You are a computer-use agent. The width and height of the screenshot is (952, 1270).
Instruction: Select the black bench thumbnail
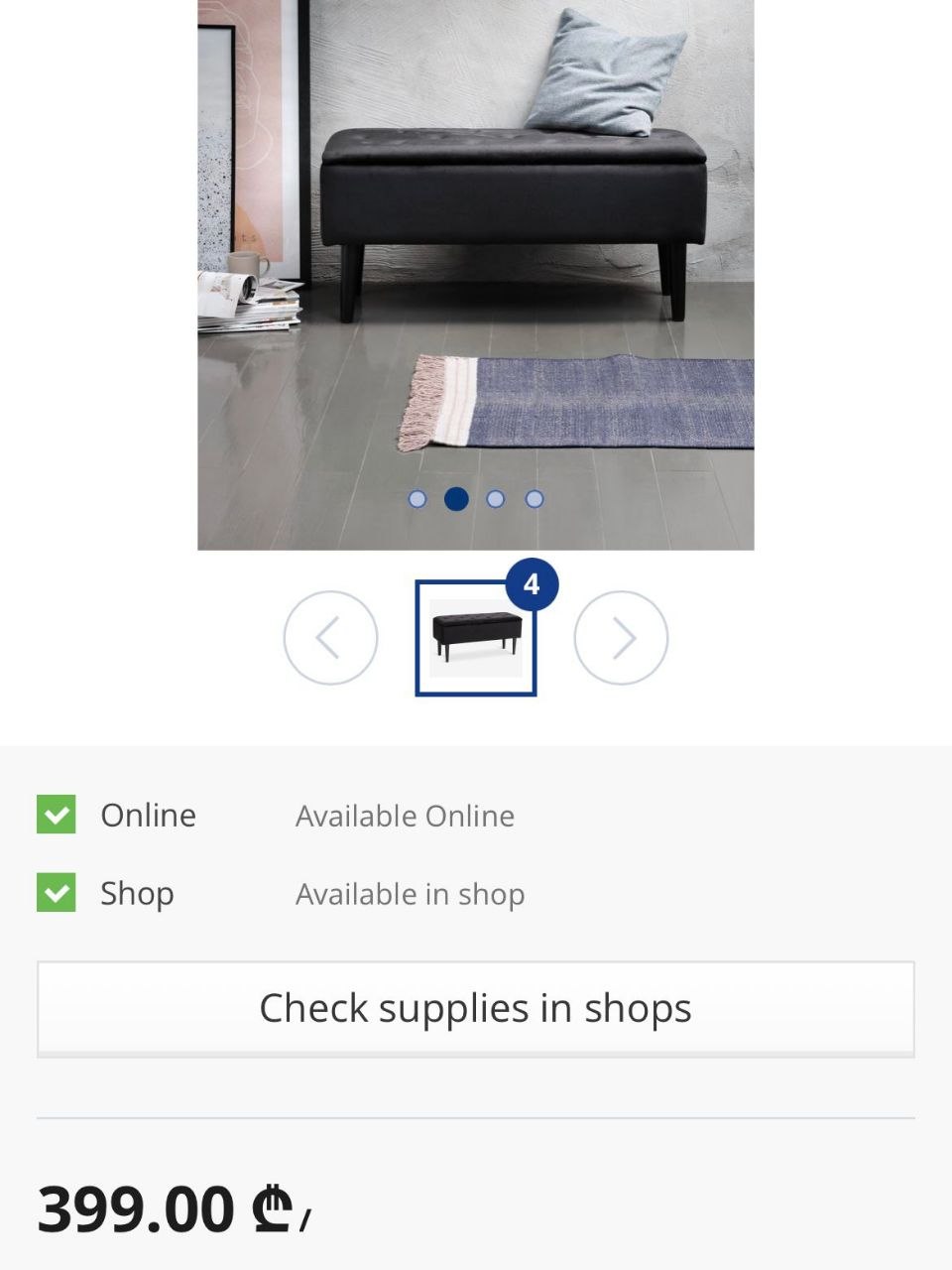(476, 639)
